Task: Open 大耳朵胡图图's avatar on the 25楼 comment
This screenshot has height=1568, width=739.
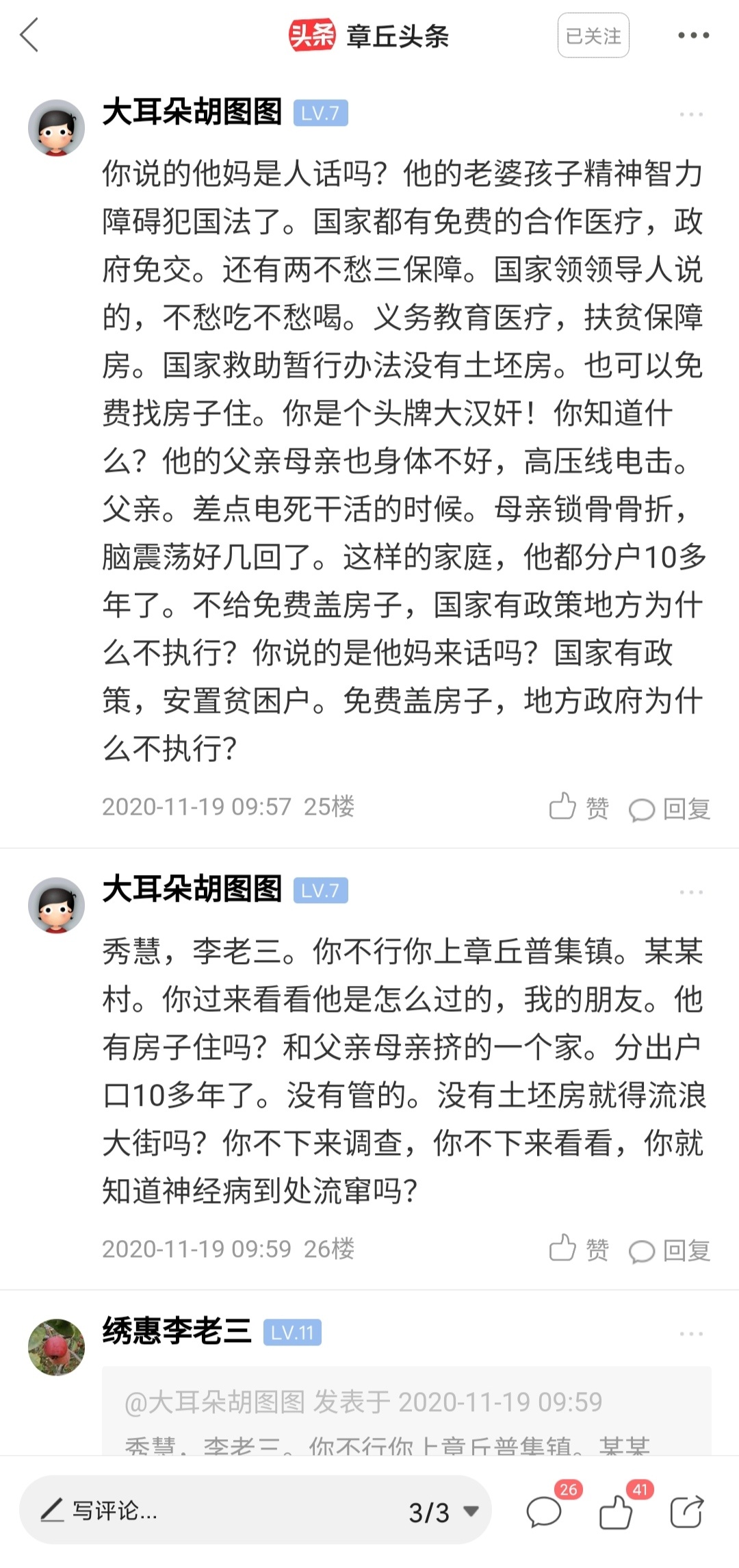Action: pos(56,128)
